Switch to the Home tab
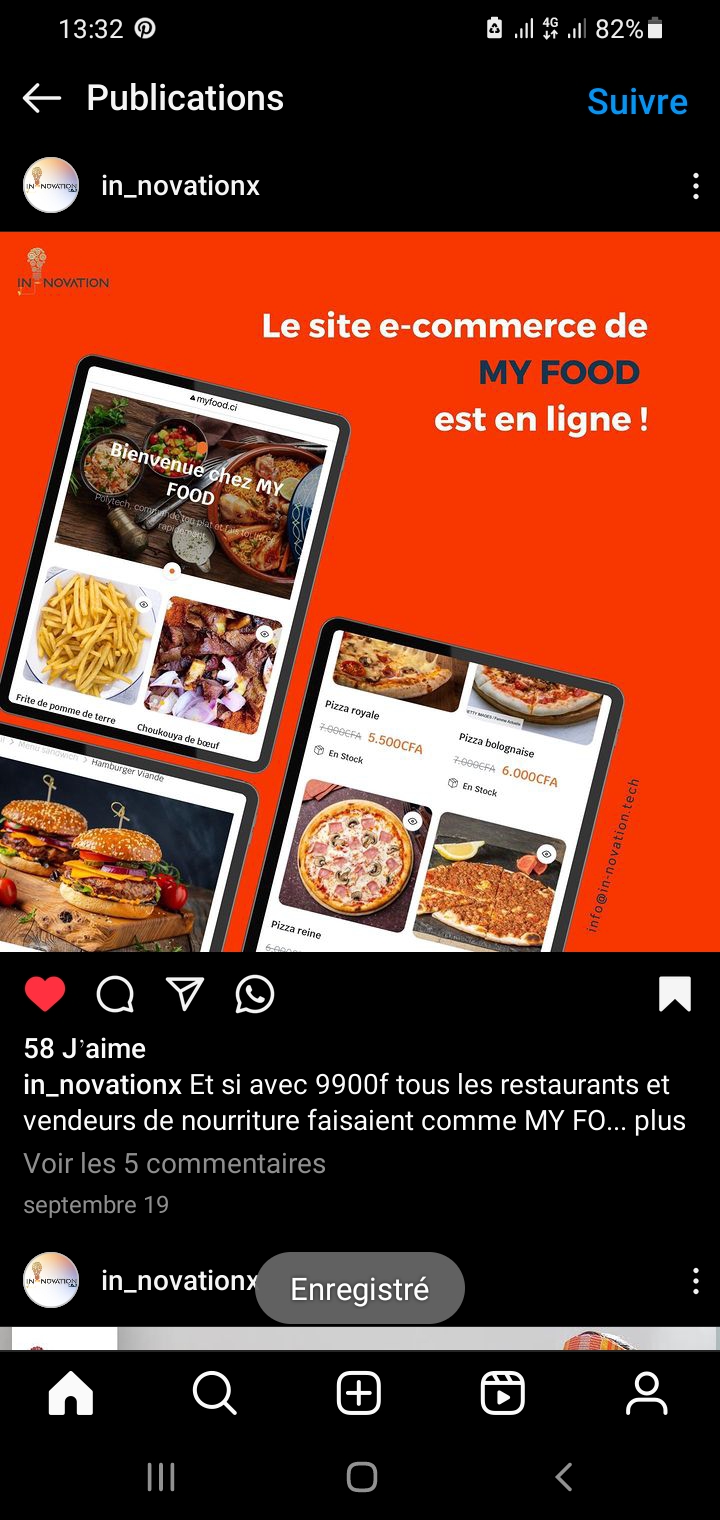Viewport: 720px width, 1520px height. point(71,1393)
